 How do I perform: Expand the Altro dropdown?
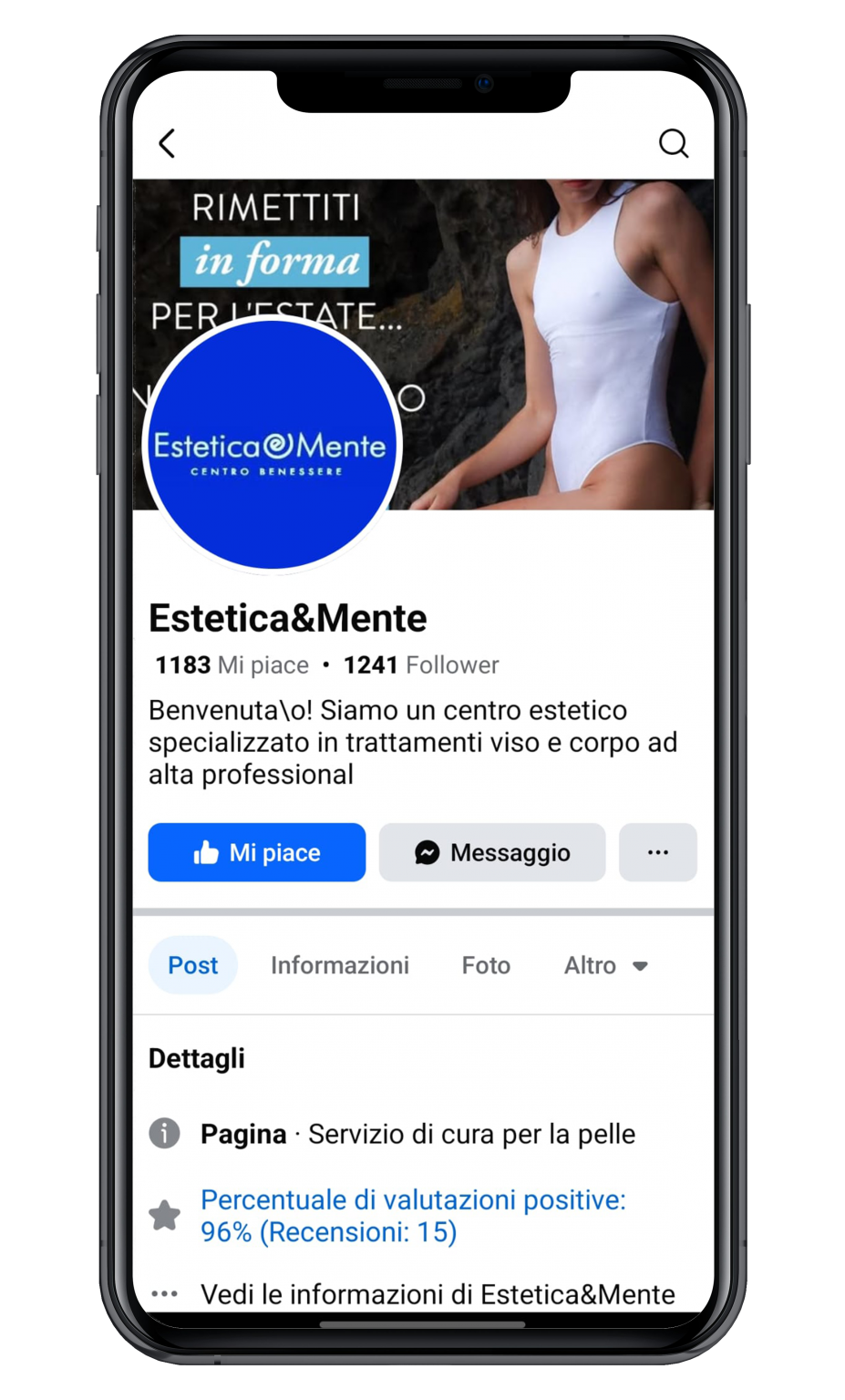[x=606, y=965]
